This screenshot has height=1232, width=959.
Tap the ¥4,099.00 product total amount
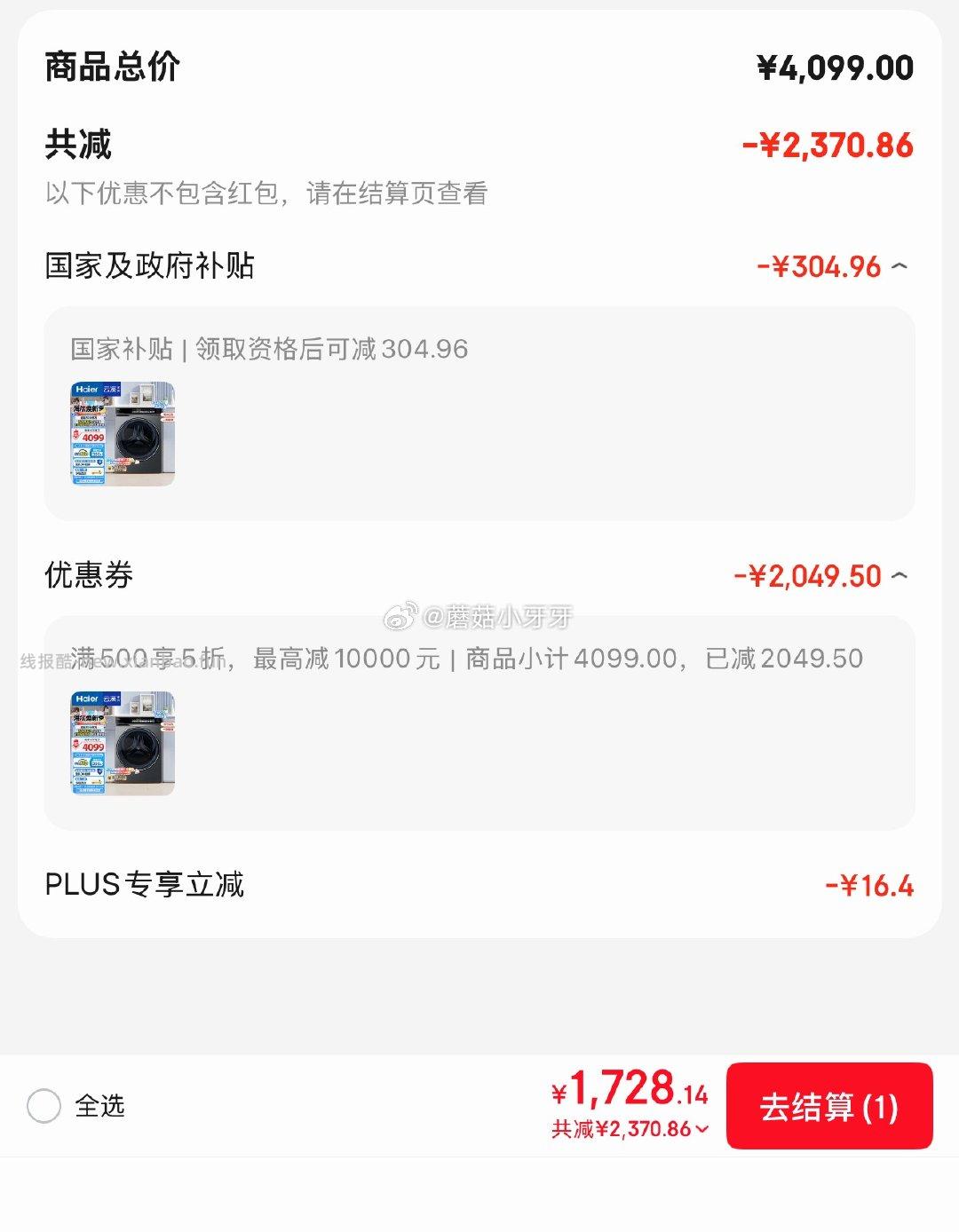pyautogui.click(x=835, y=67)
